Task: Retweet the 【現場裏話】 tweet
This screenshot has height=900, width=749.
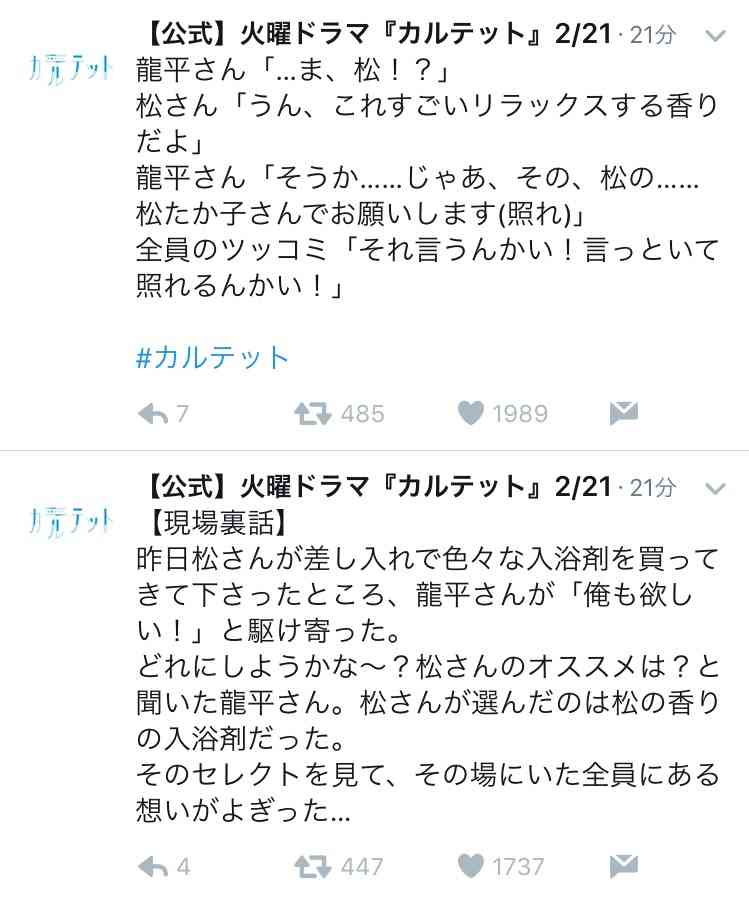Action: tap(313, 866)
